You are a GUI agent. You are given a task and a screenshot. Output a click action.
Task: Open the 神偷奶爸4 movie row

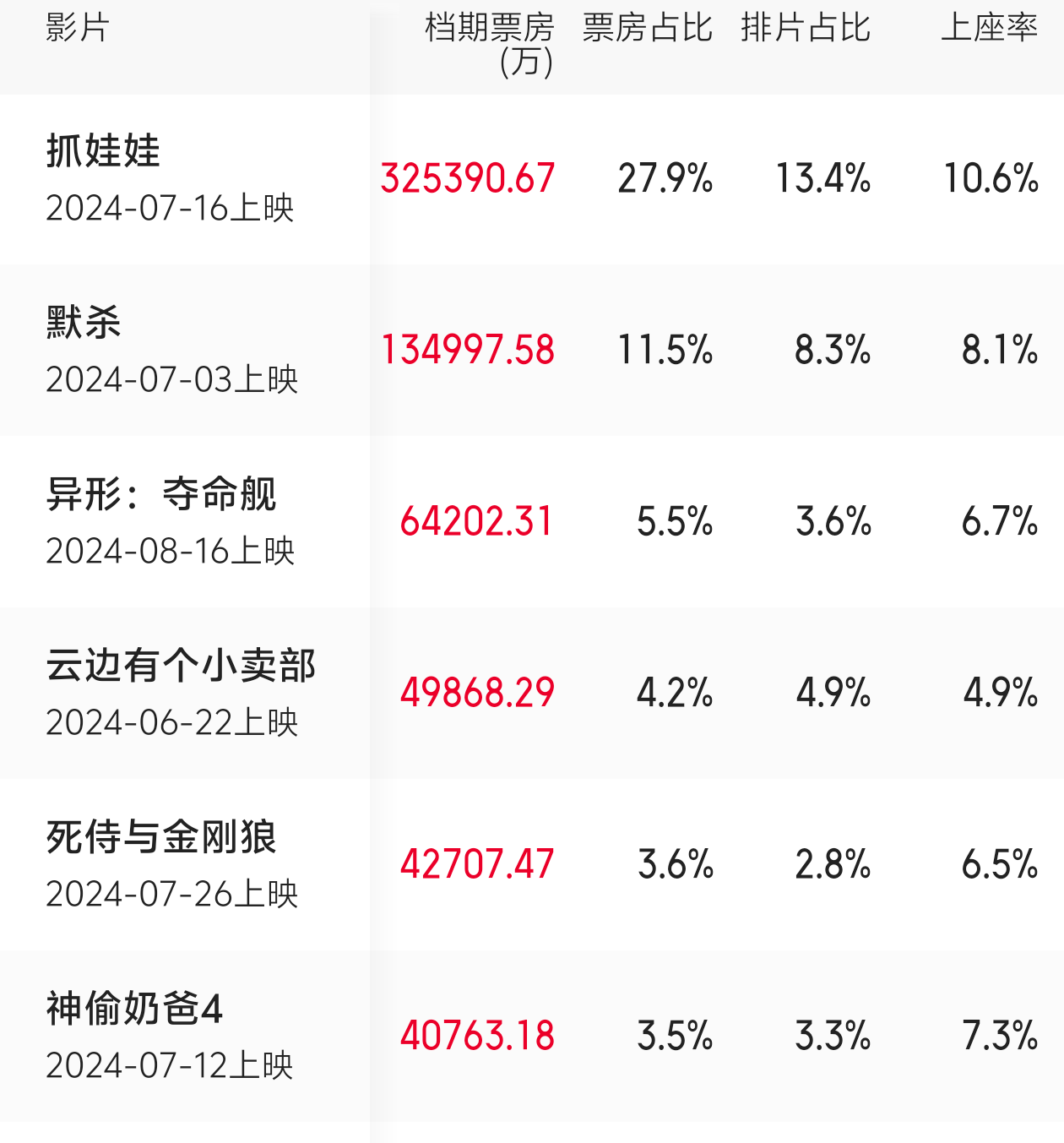(x=532, y=1037)
